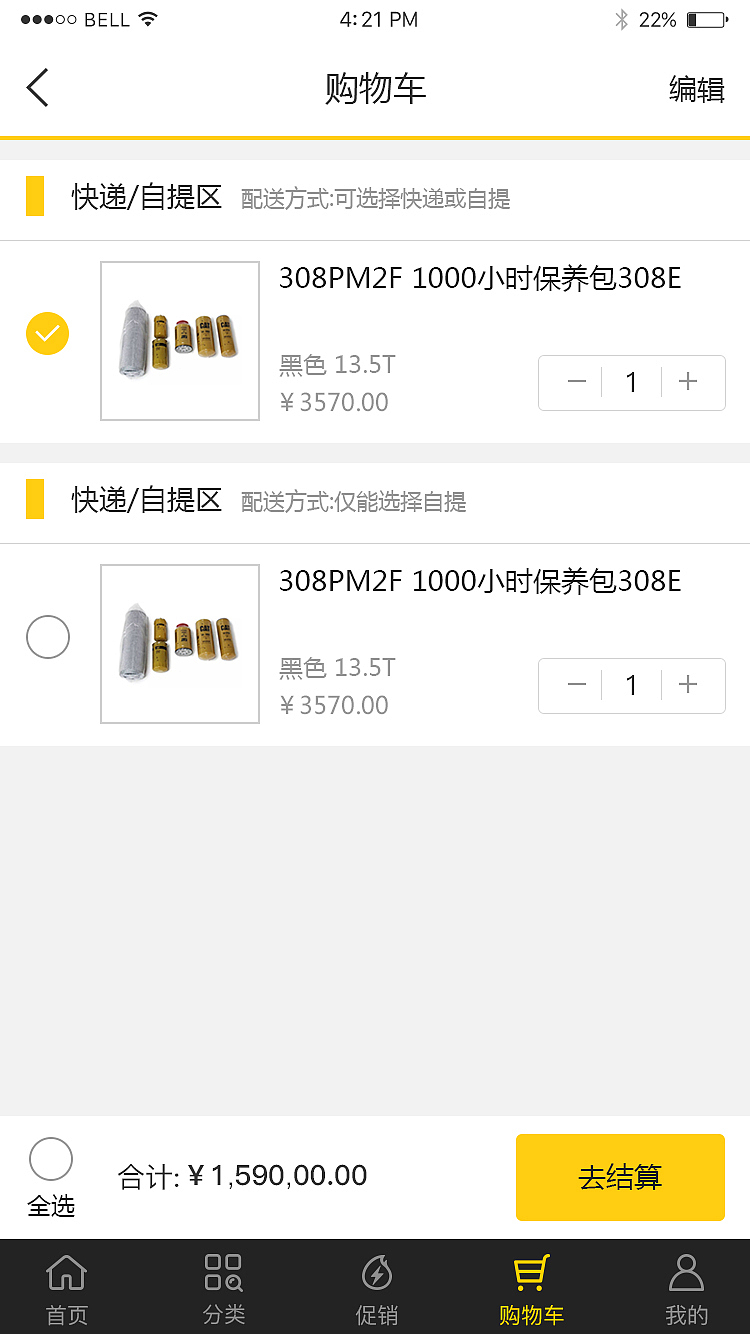Click the first product title 308PM2F 1000小时保养包308E
Image resolution: width=750 pixels, height=1334 pixels.
tap(480, 279)
